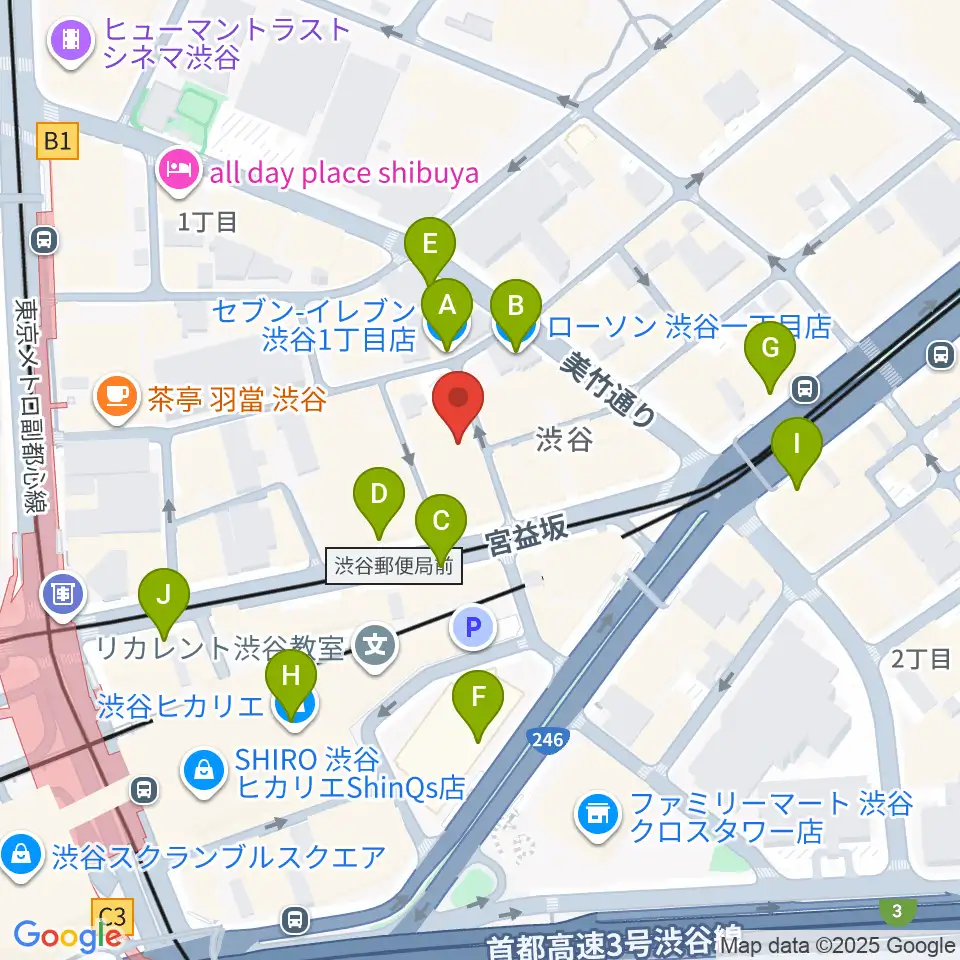Select the green marker E

[x=430, y=253]
